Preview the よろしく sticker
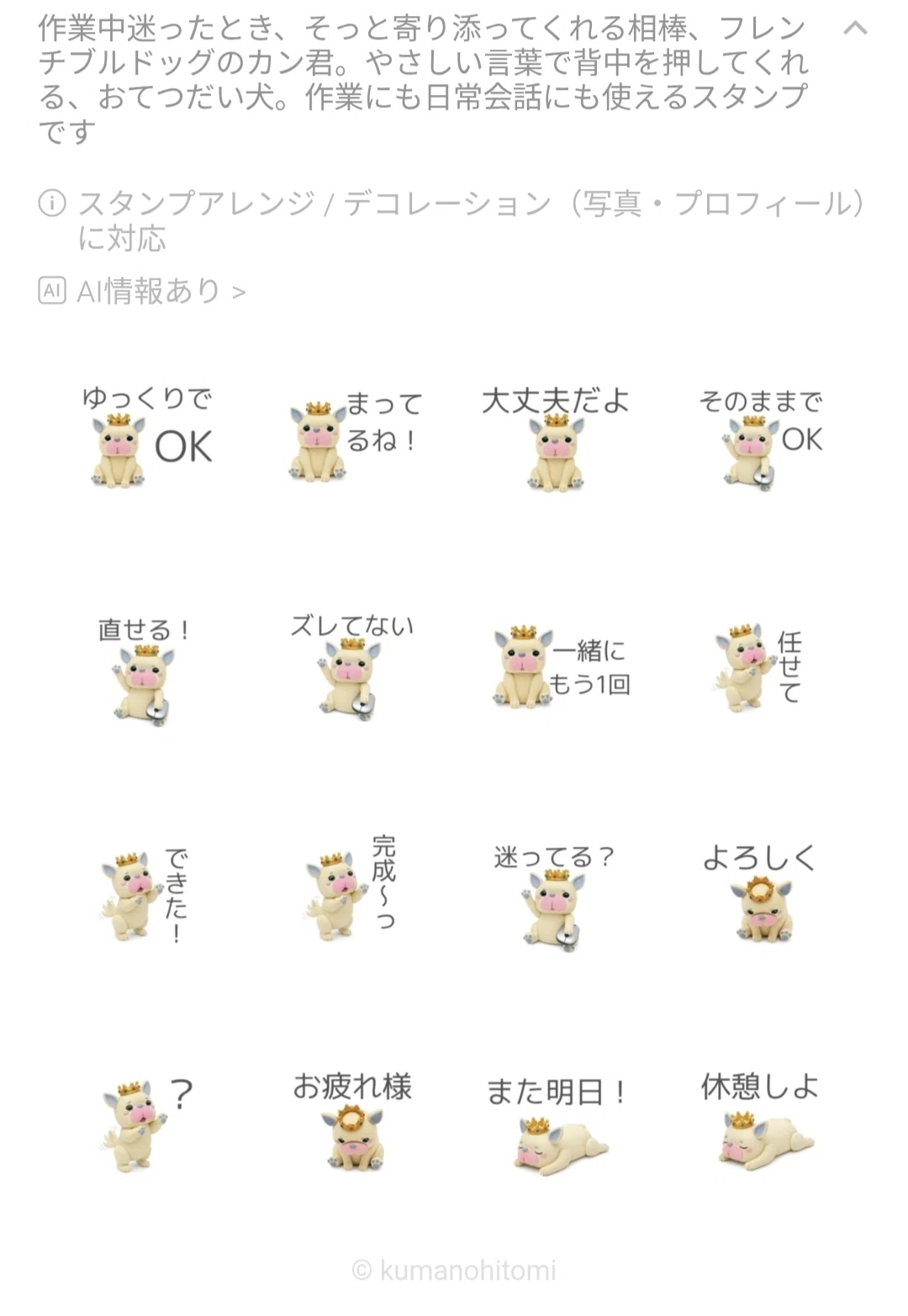This screenshot has height=1316, width=908. [x=761, y=892]
